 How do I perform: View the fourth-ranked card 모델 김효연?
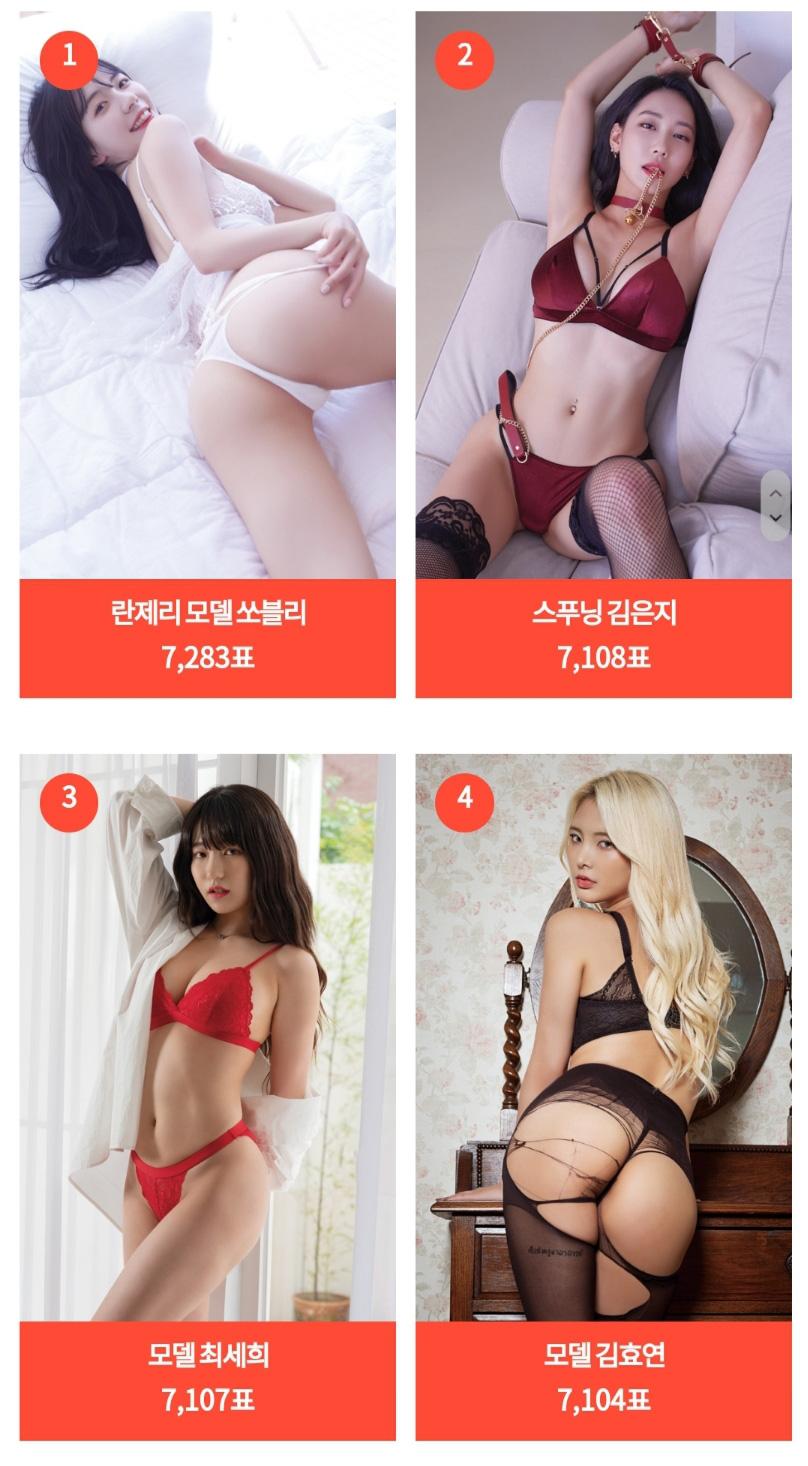[603, 1355]
